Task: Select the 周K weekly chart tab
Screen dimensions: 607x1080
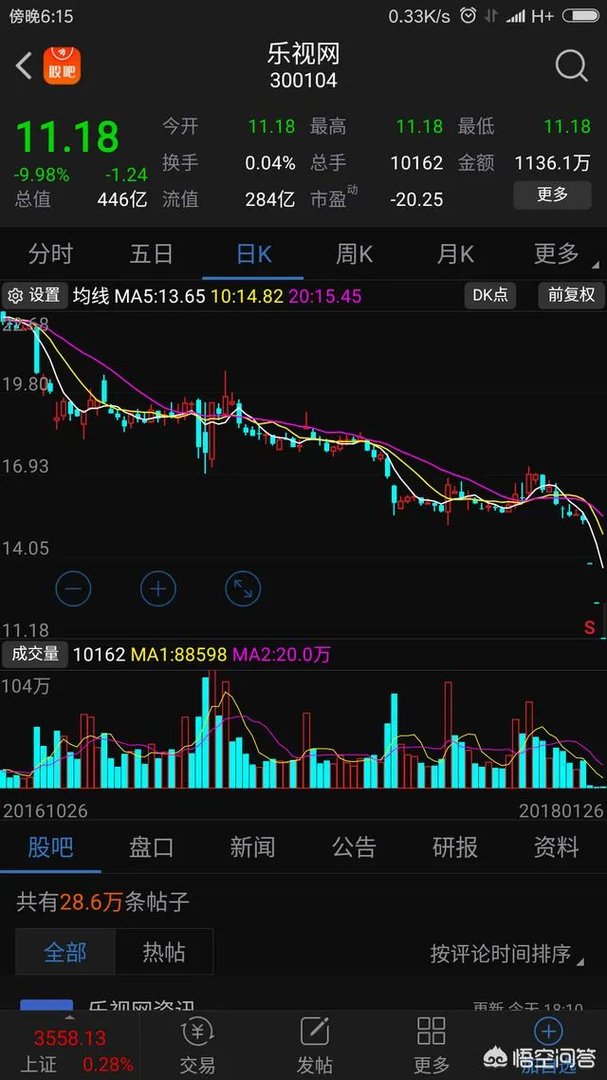Action: 353,254
